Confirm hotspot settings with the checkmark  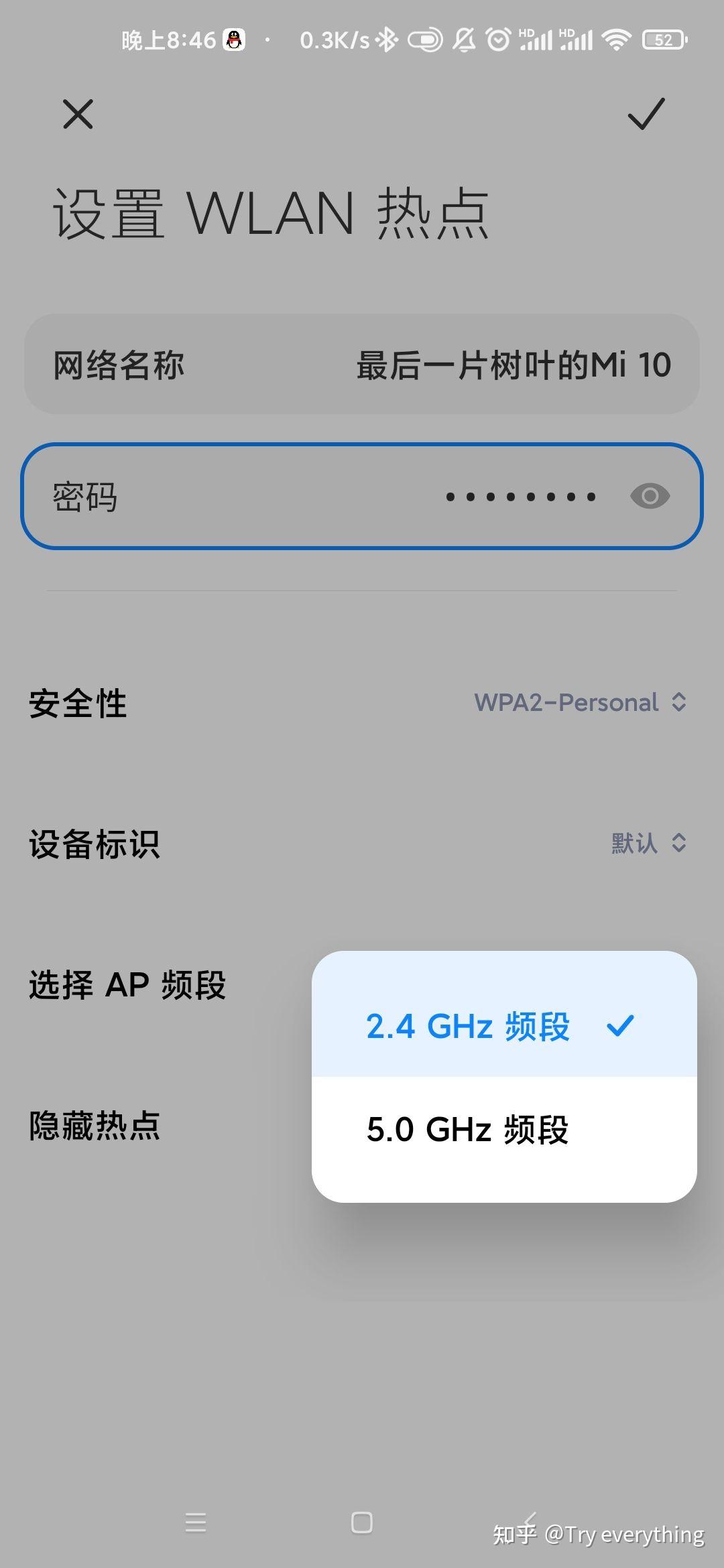tap(646, 114)
